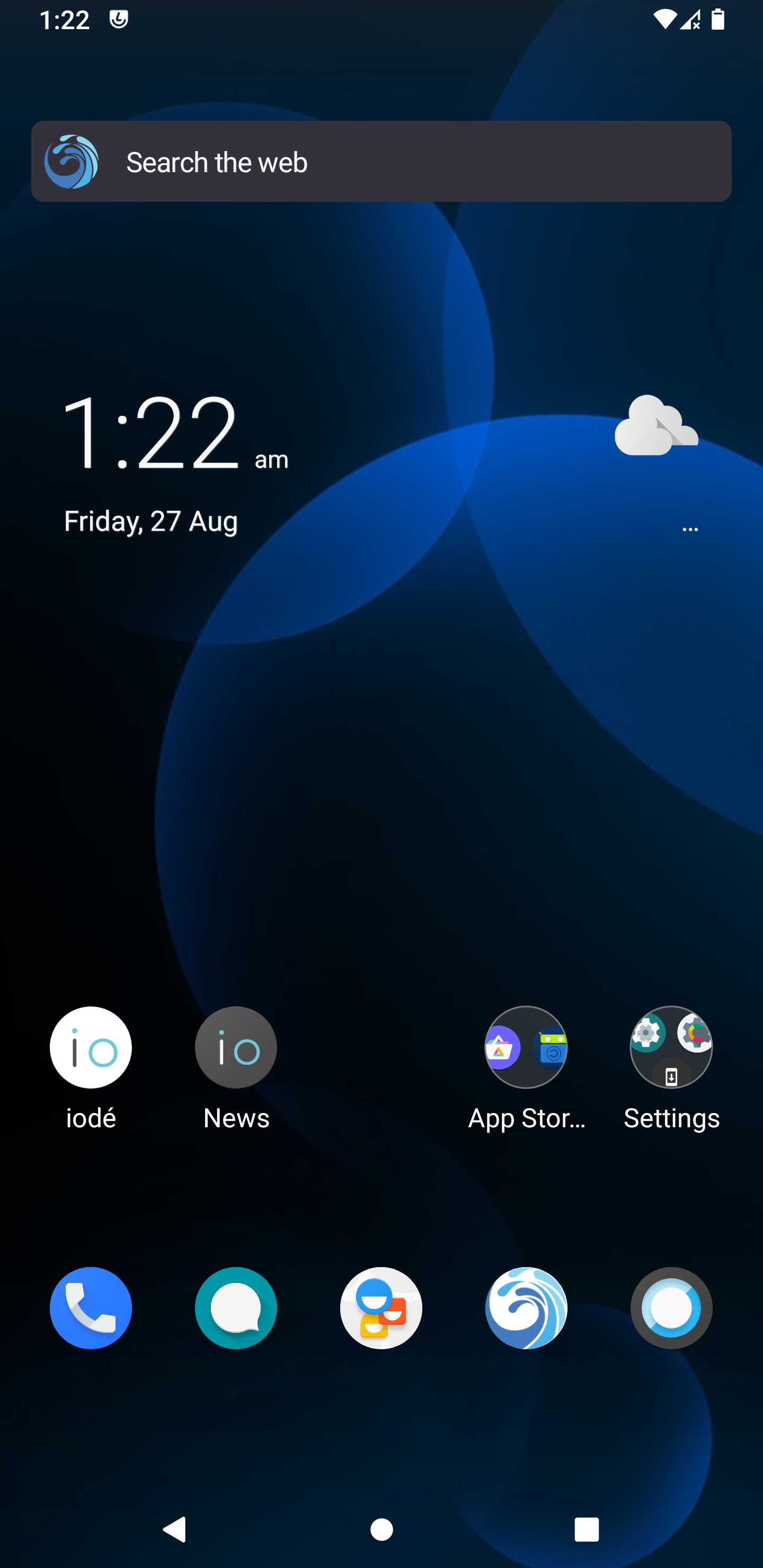
Task: Open the iodé app
Action: pyautogui.click(x=91, y=1067)
